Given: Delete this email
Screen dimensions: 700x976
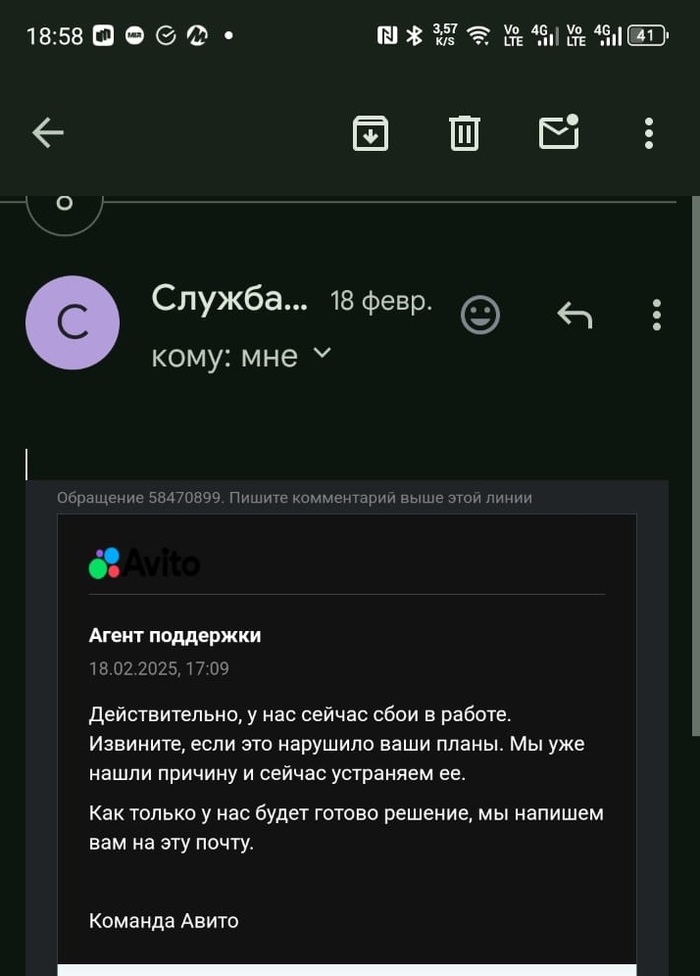Looking at the screenshot, I should 464,133.
